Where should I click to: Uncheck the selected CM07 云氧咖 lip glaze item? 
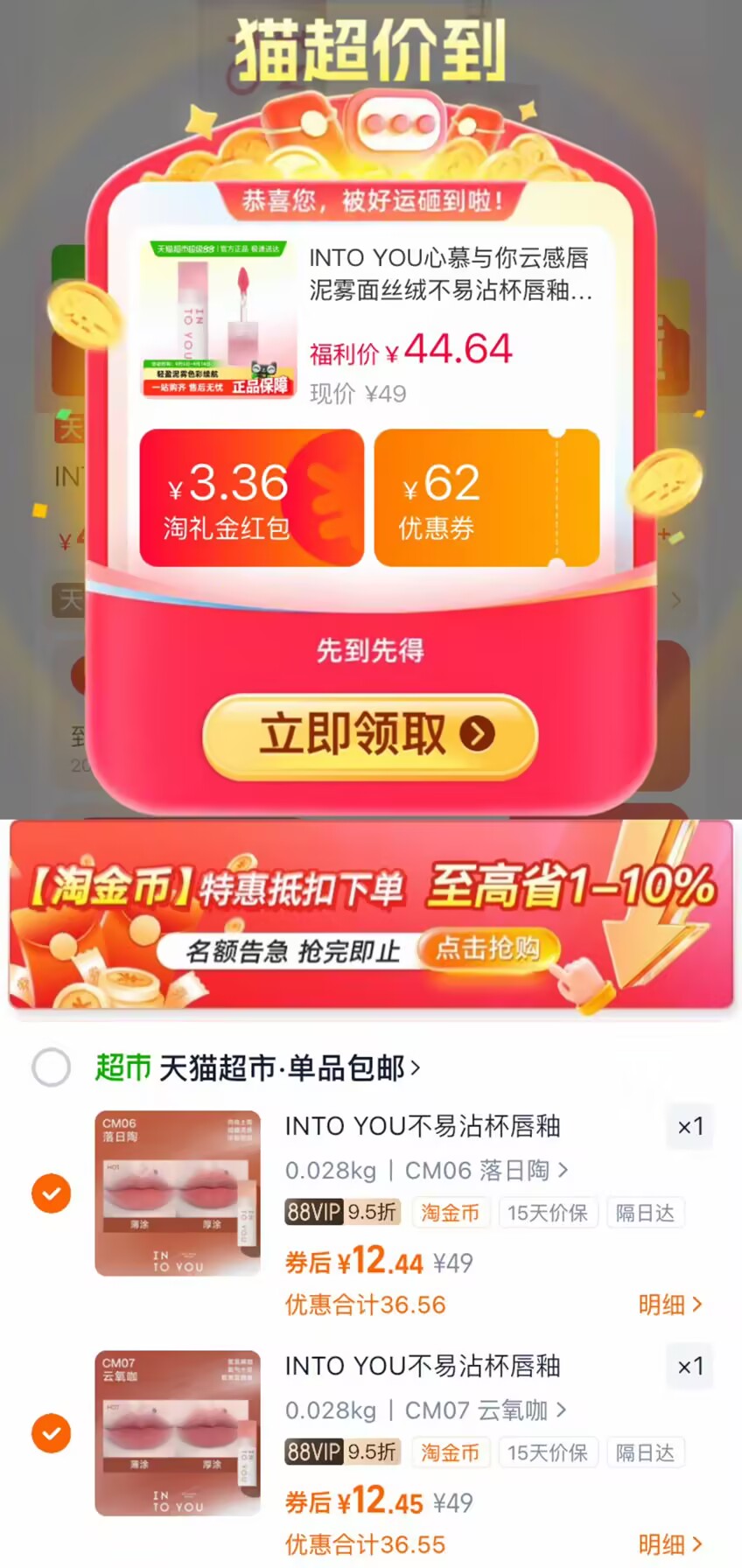[x=51, y=1433]
